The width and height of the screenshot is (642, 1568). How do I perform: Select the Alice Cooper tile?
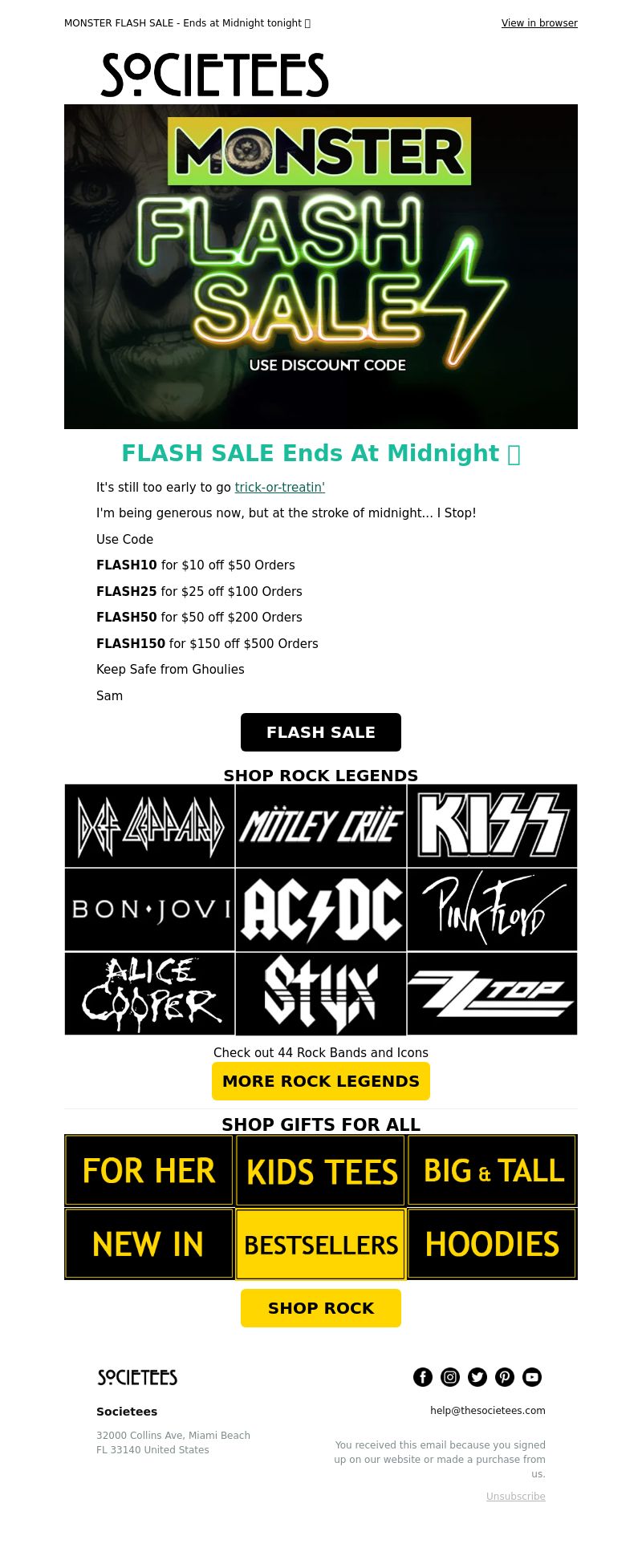click(x=150, y=994)
